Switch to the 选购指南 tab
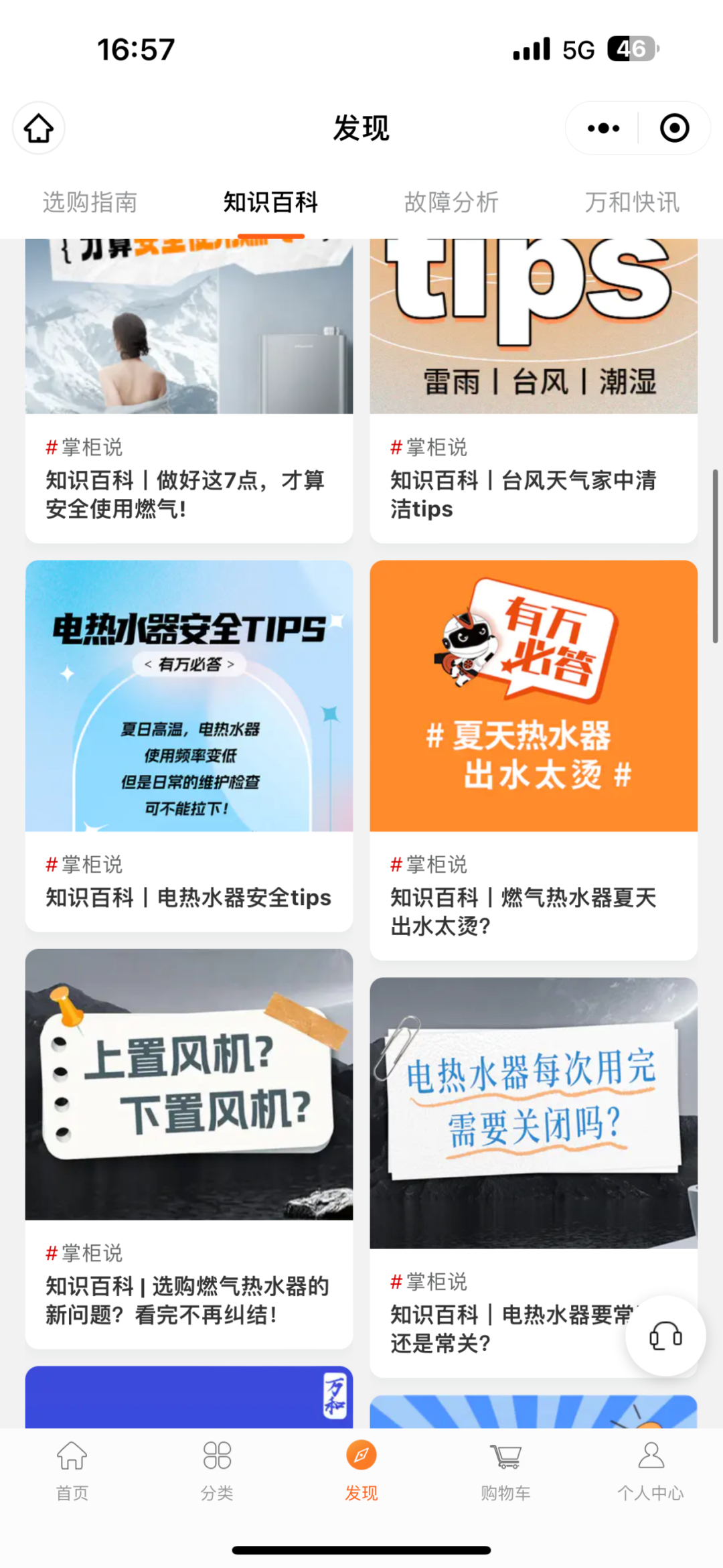The height and width of the screenshot is (1568, 723). tap(90, 202)
